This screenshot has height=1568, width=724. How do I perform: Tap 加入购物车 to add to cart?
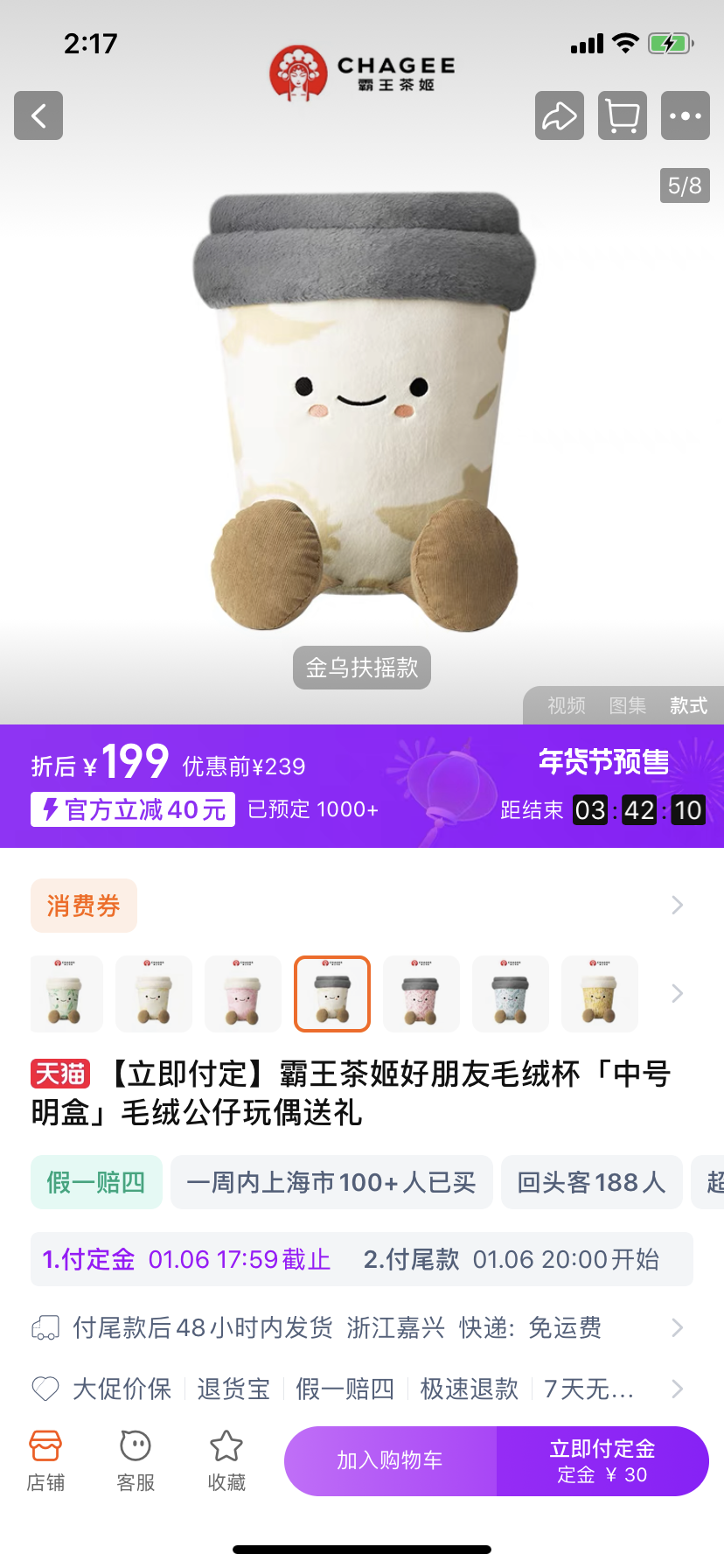coord(390,1460)
